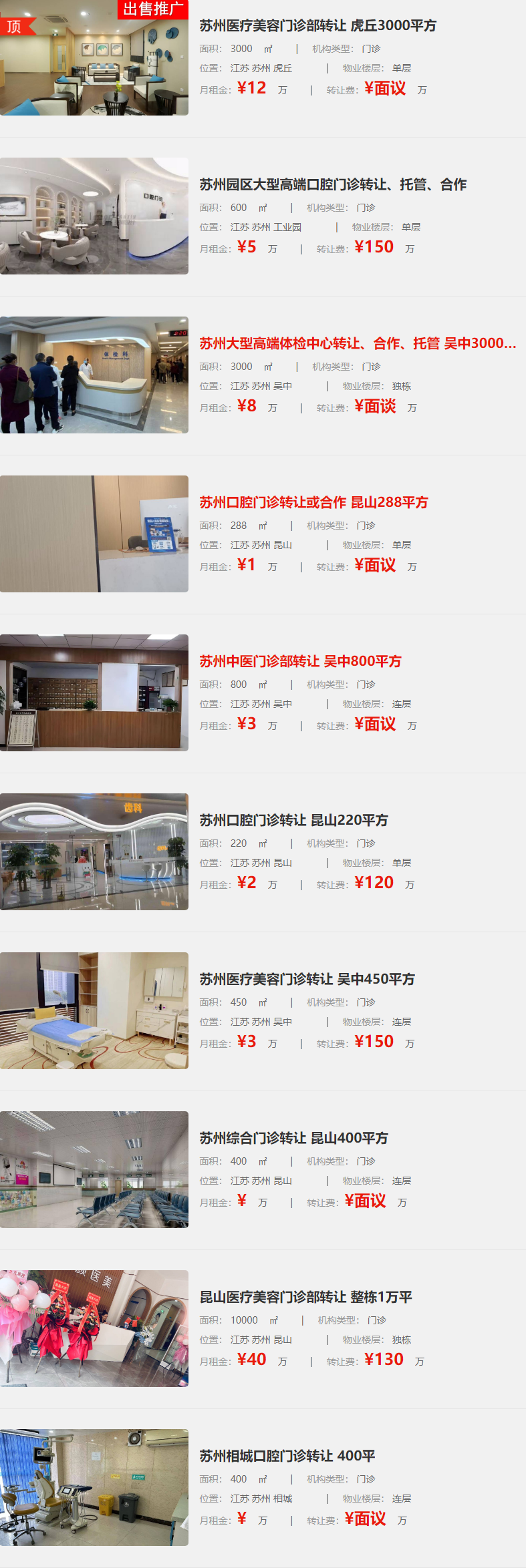
Task: Open the 昆山医疗美容门诊部转让 整栋1万平 listing
Action: pos(305,1298)
